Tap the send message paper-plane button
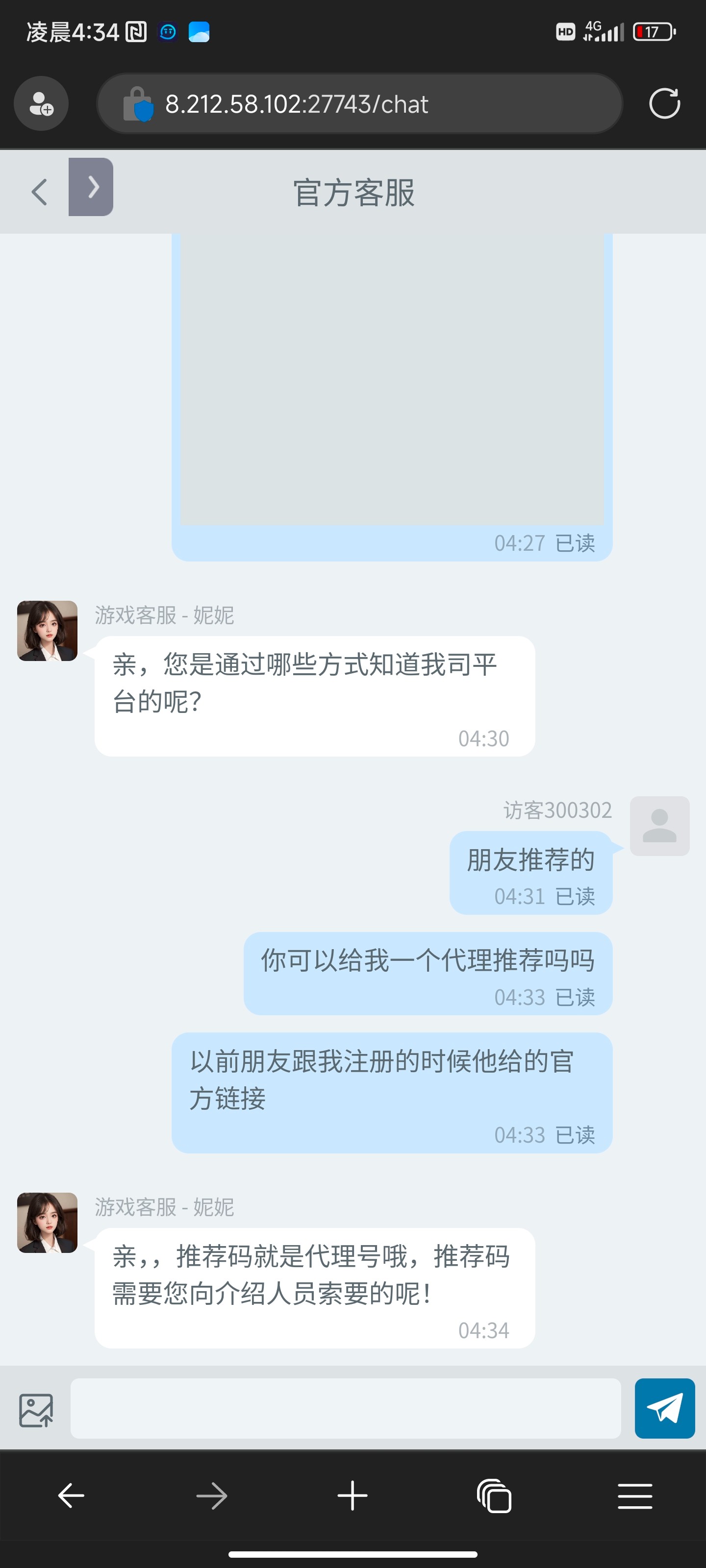706x1568 pixels. tap(664, 1408)
